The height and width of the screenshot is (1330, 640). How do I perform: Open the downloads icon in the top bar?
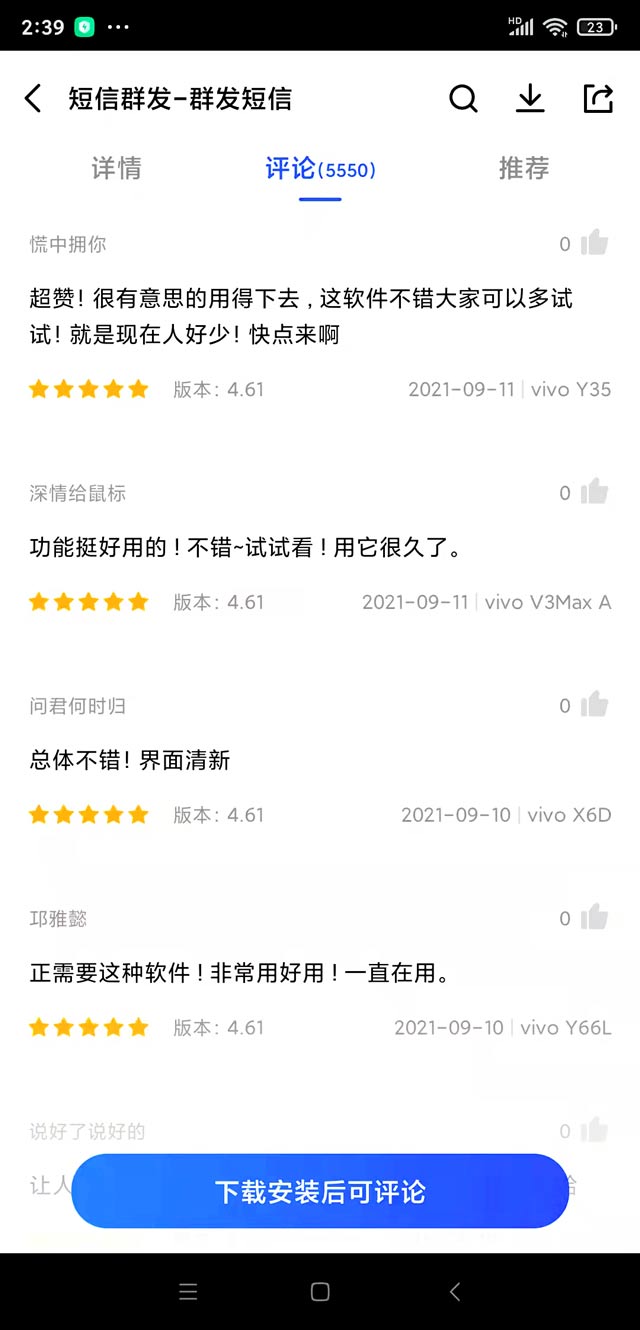click(x=530, y=99)
